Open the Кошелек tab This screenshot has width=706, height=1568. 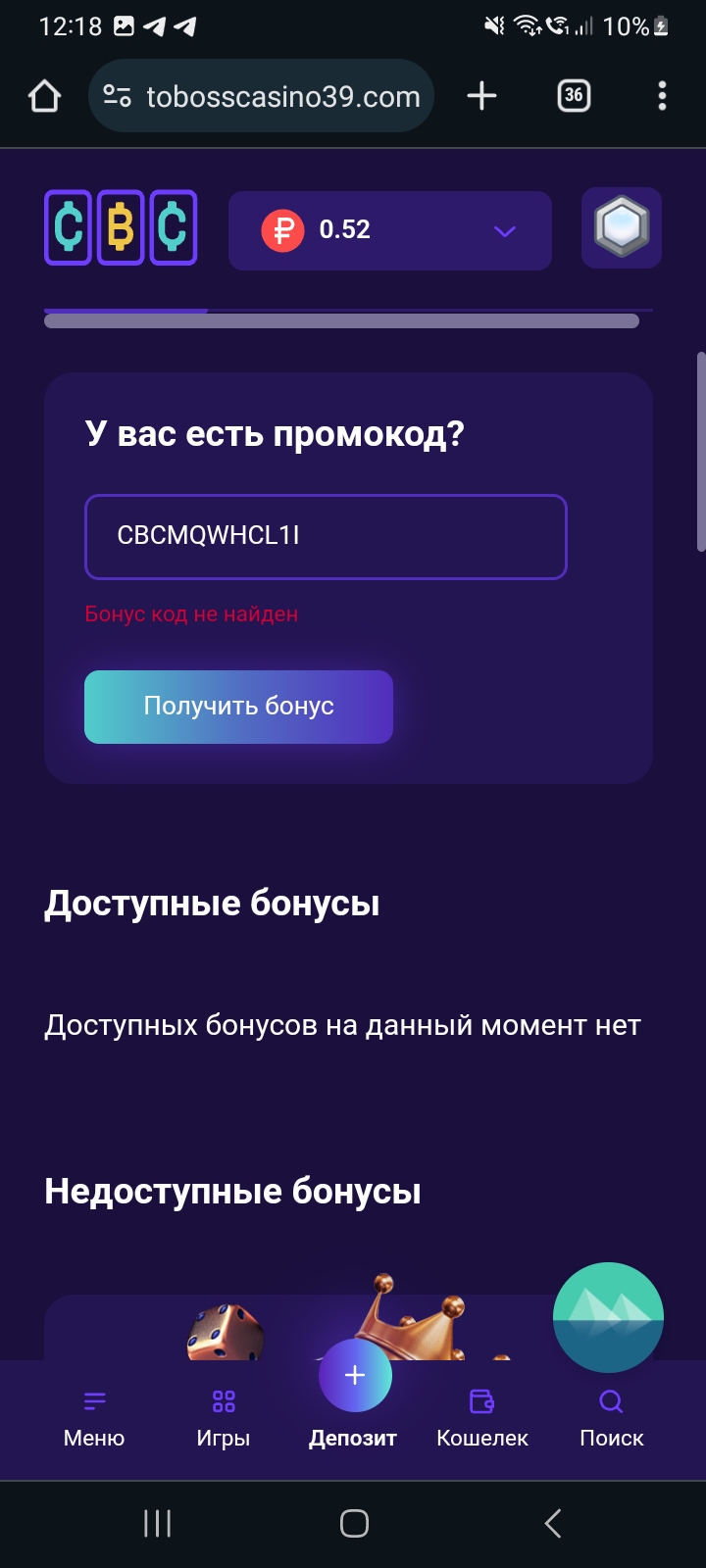[482, 1418]
